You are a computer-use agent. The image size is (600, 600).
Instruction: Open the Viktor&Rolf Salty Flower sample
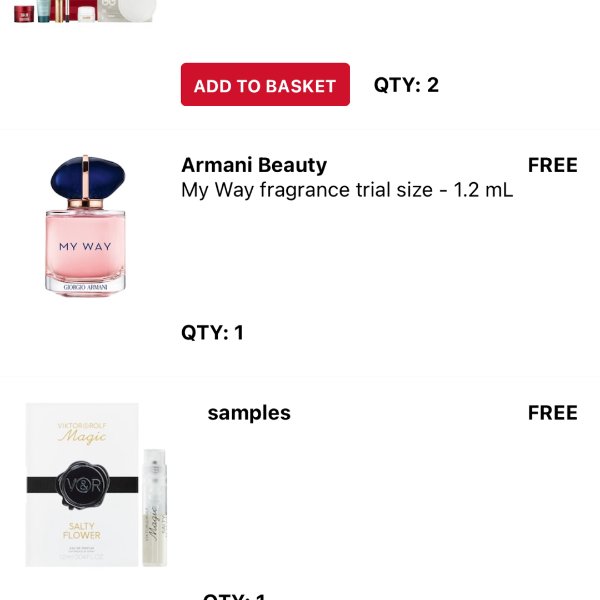[x=96, y=485]
